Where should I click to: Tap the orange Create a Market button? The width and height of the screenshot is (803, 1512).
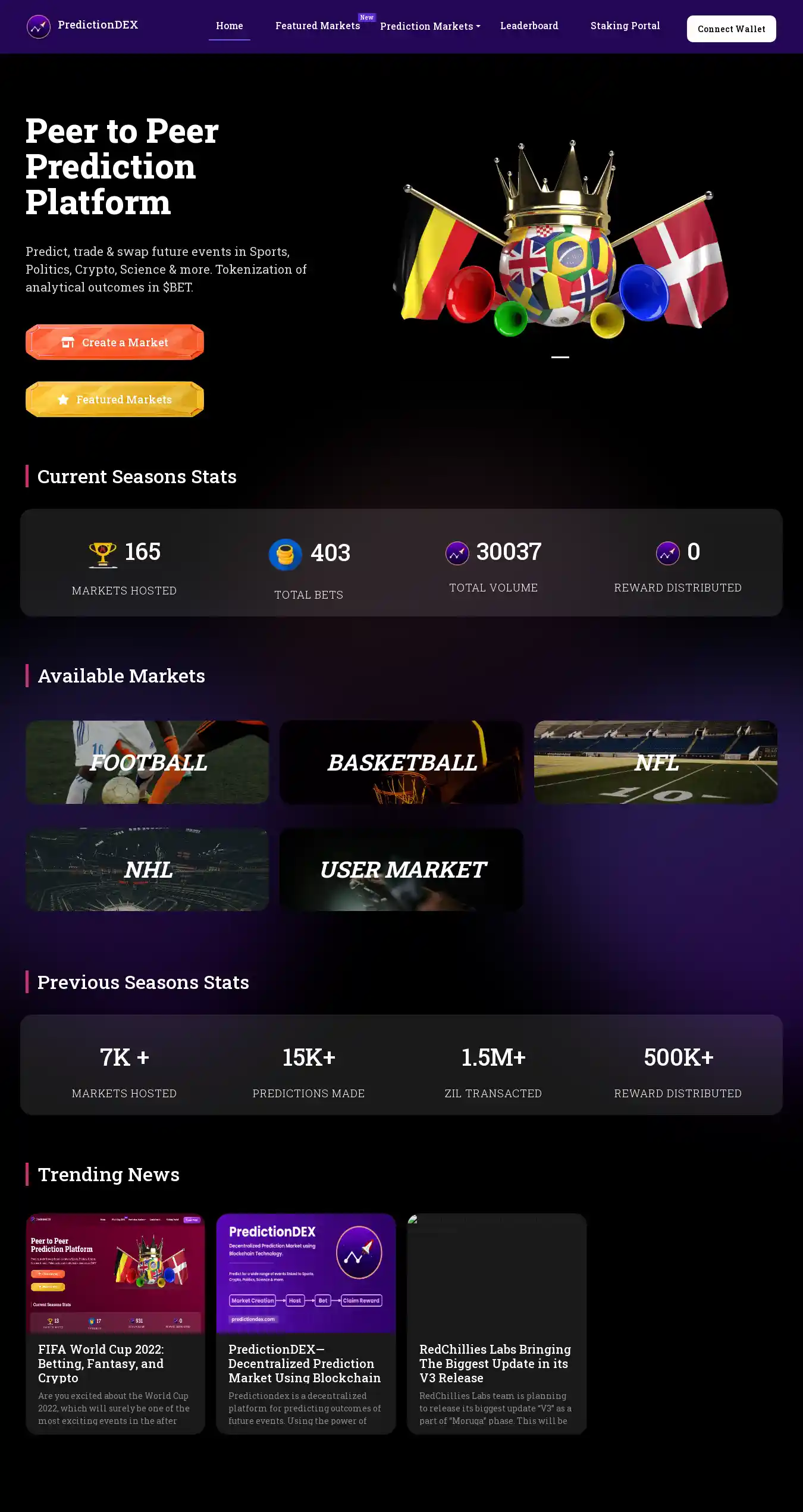click(x=115, y=343)
